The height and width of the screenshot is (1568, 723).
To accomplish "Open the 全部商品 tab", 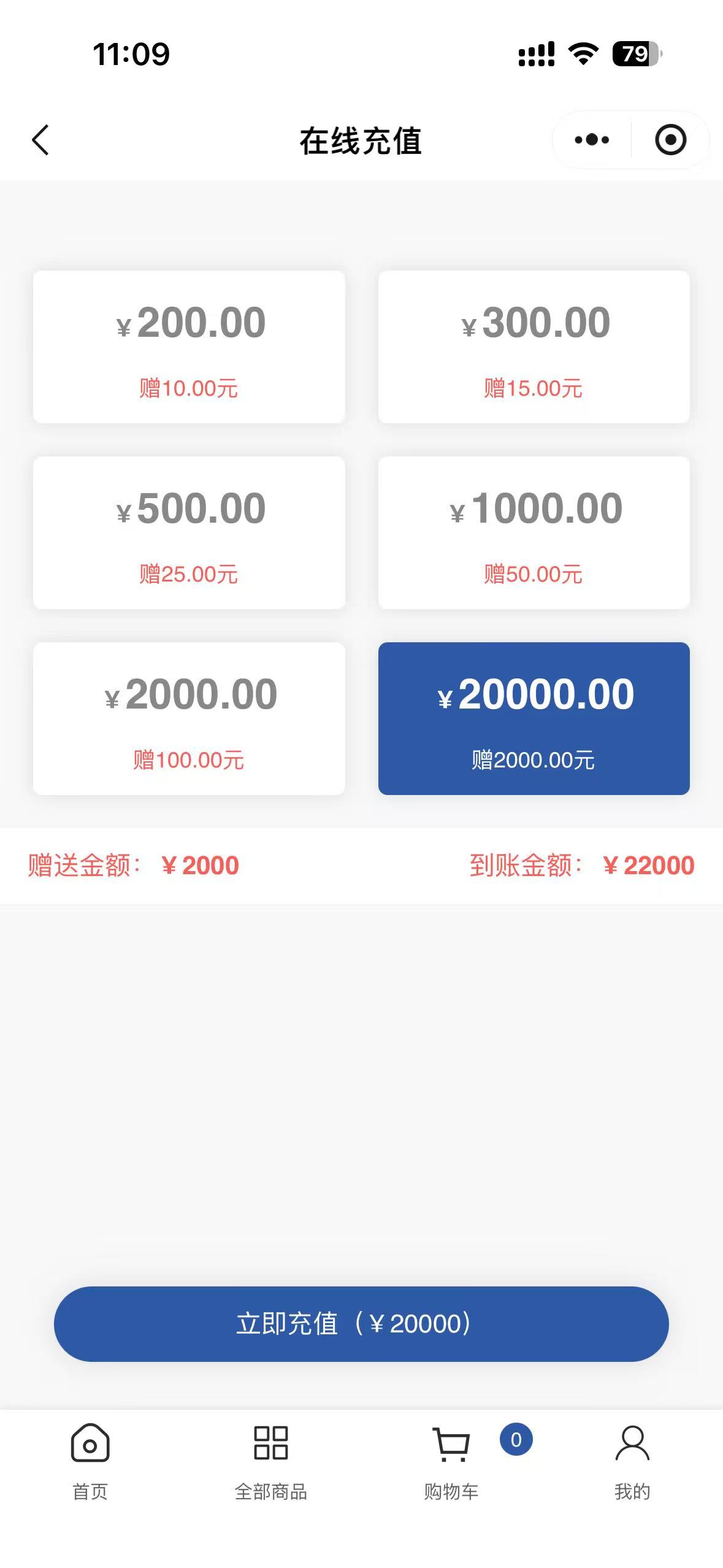I will point(271,1461).
